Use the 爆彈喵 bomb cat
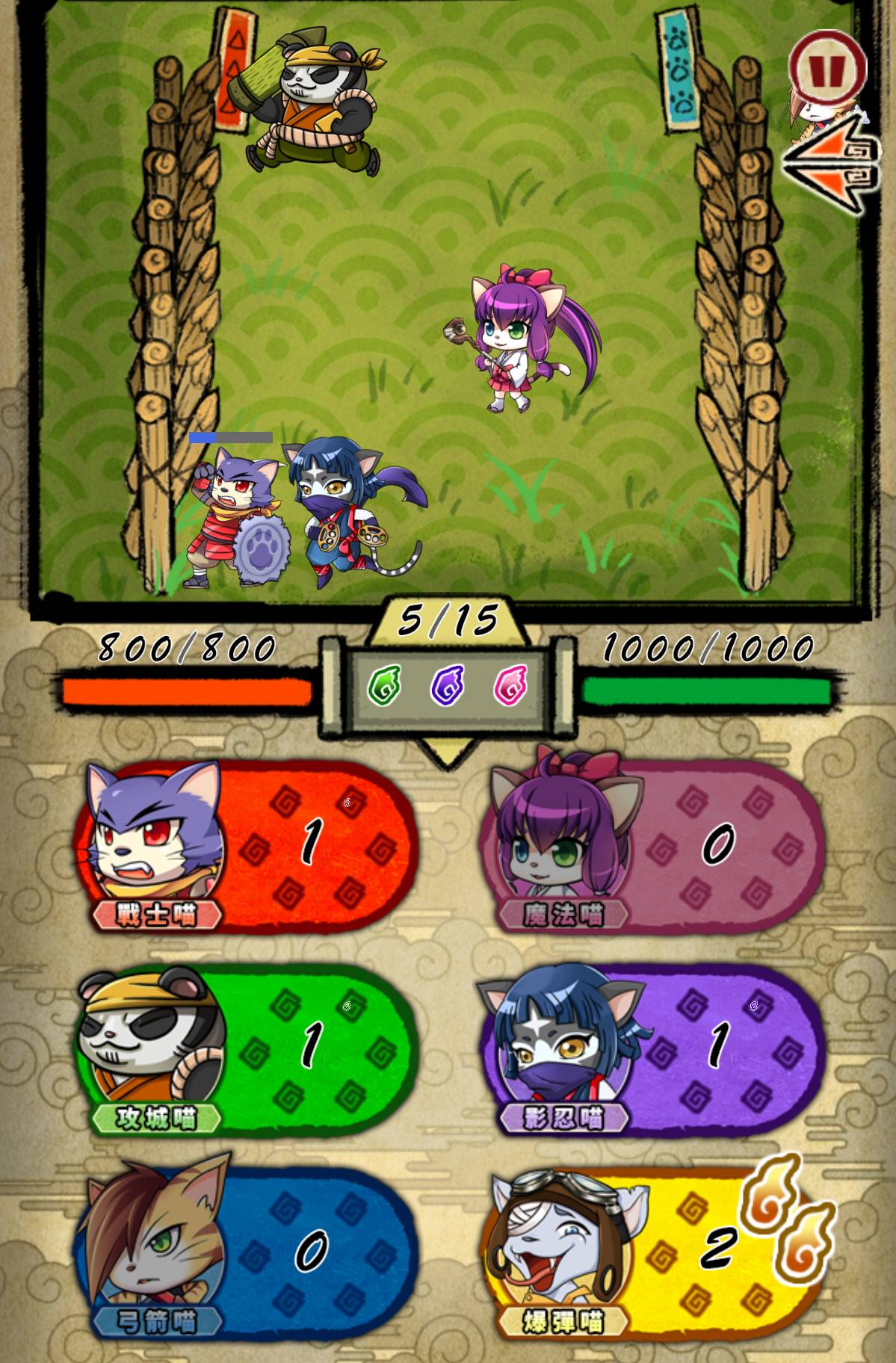 (x=652, y=1252)
